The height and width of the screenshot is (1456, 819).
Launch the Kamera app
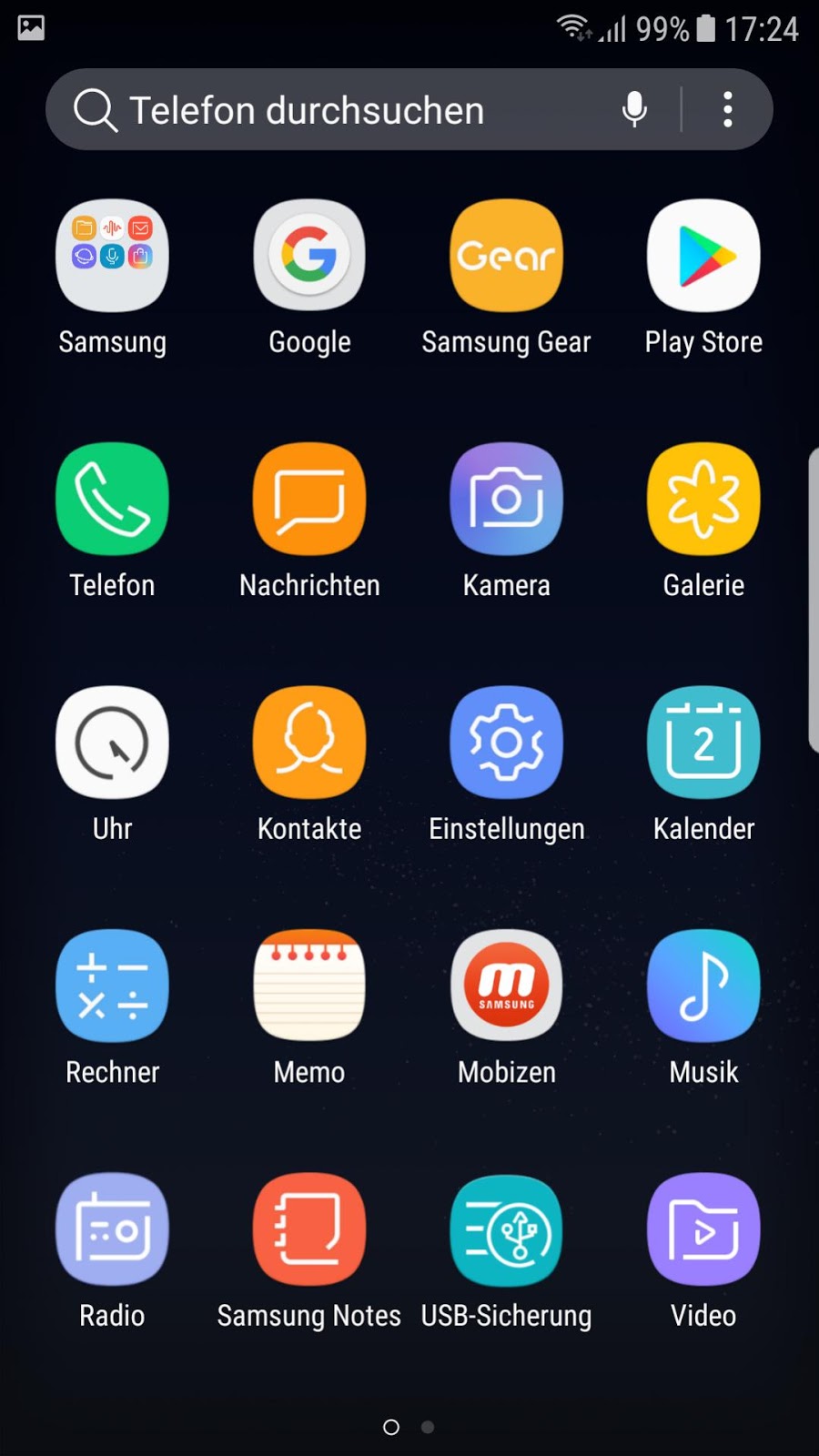click(506, 500)
